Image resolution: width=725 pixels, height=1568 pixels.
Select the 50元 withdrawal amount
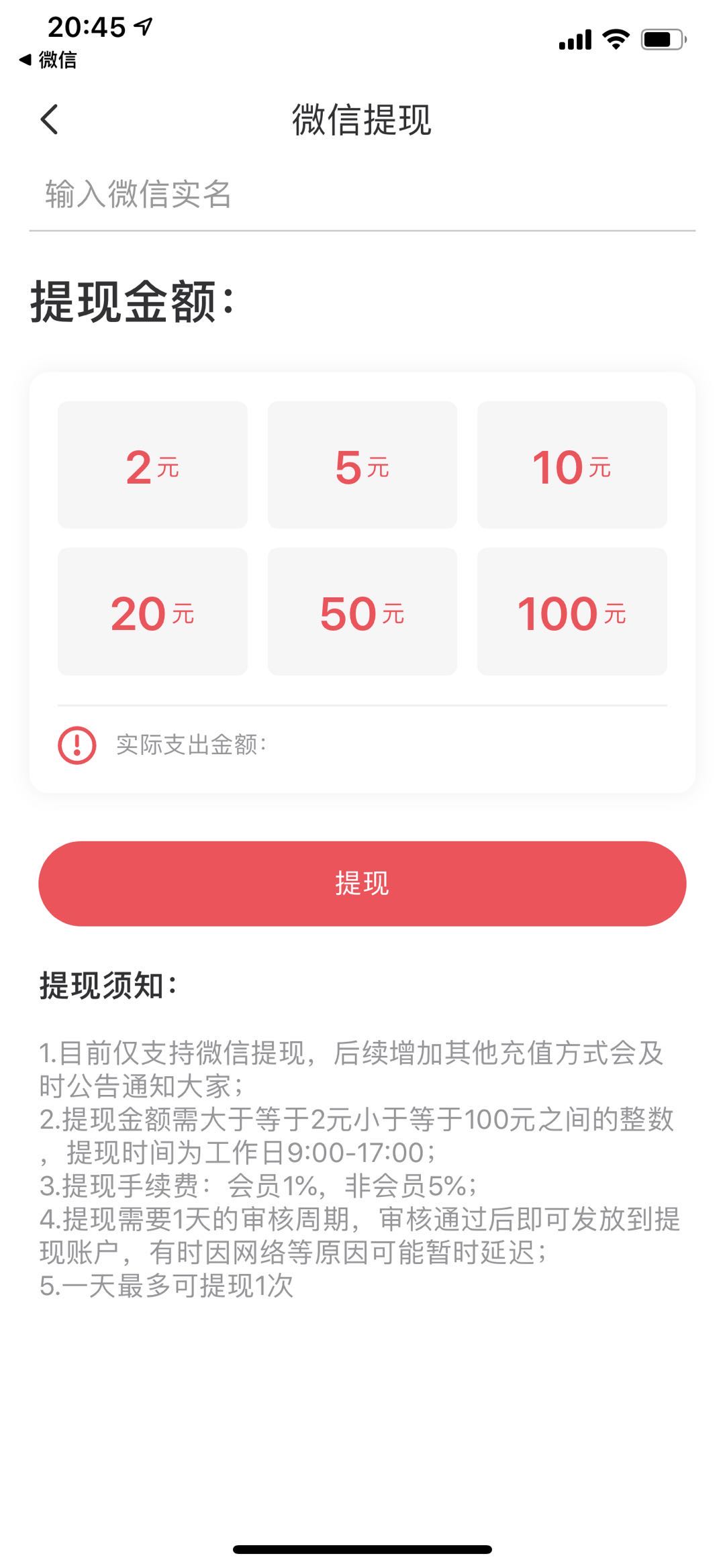(362, 611)
